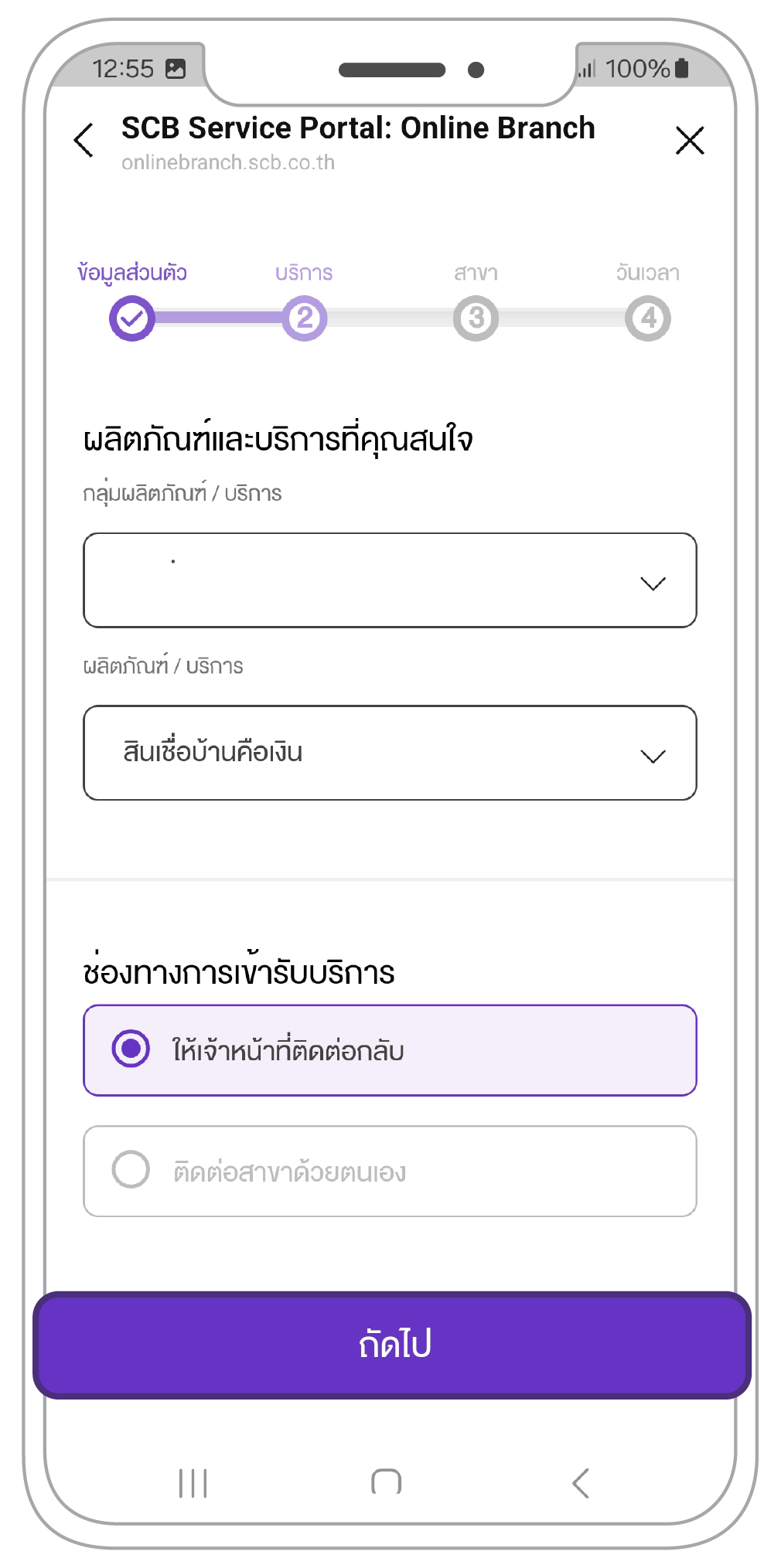Tap the ถัดไป button to continue
Viewport: 781px width, 1568px height.
pos(392,1345)
